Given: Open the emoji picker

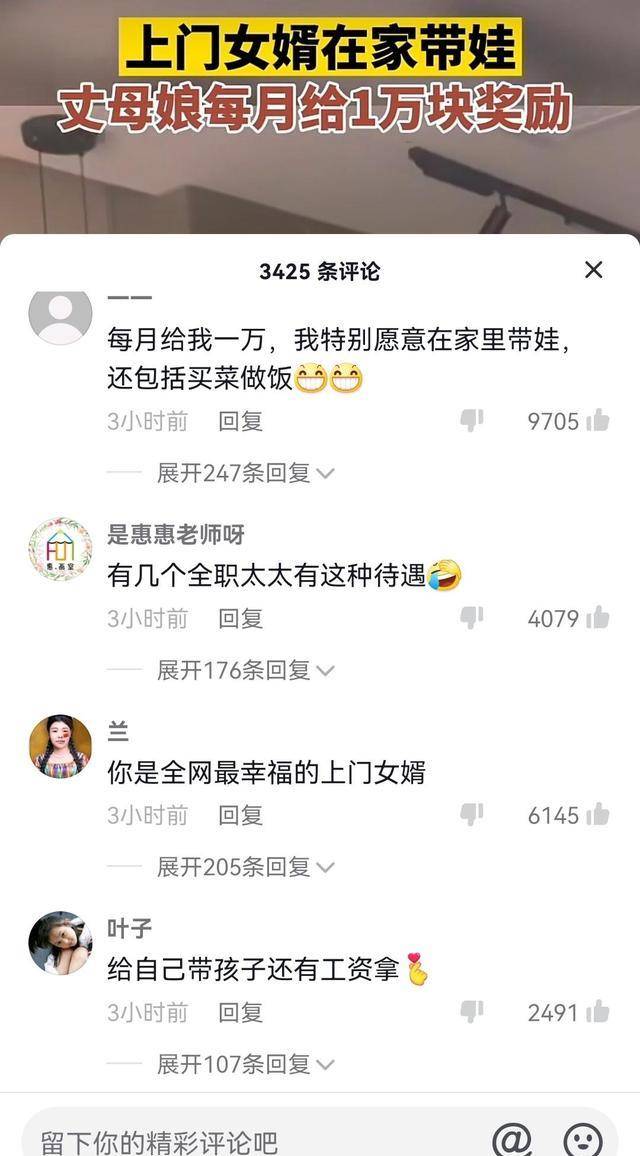Looking at the screenshot, I should click(583, 1139).
